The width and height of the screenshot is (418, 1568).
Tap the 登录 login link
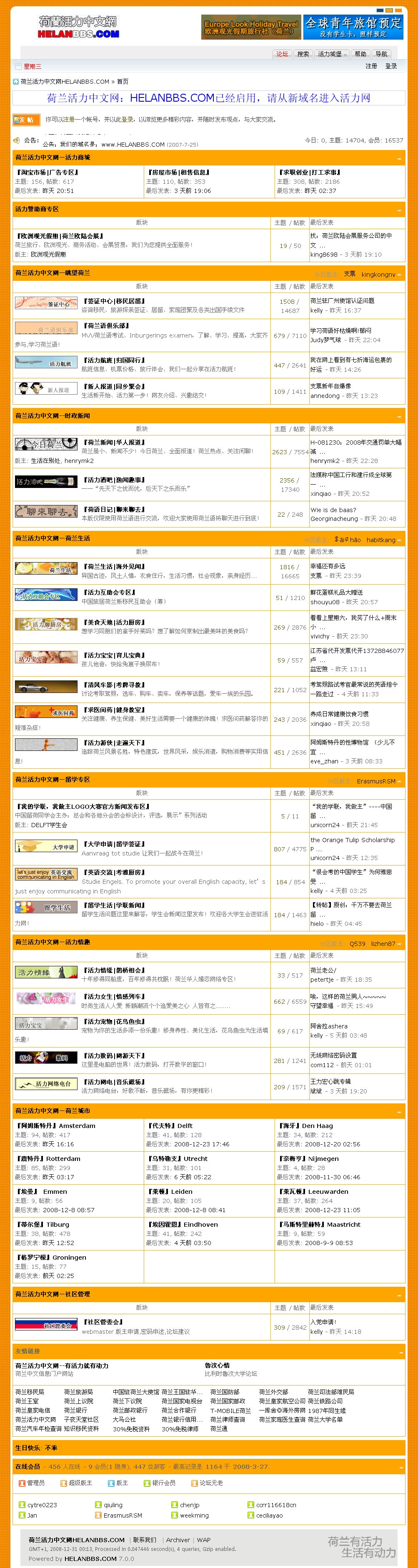tap(391, 66)
